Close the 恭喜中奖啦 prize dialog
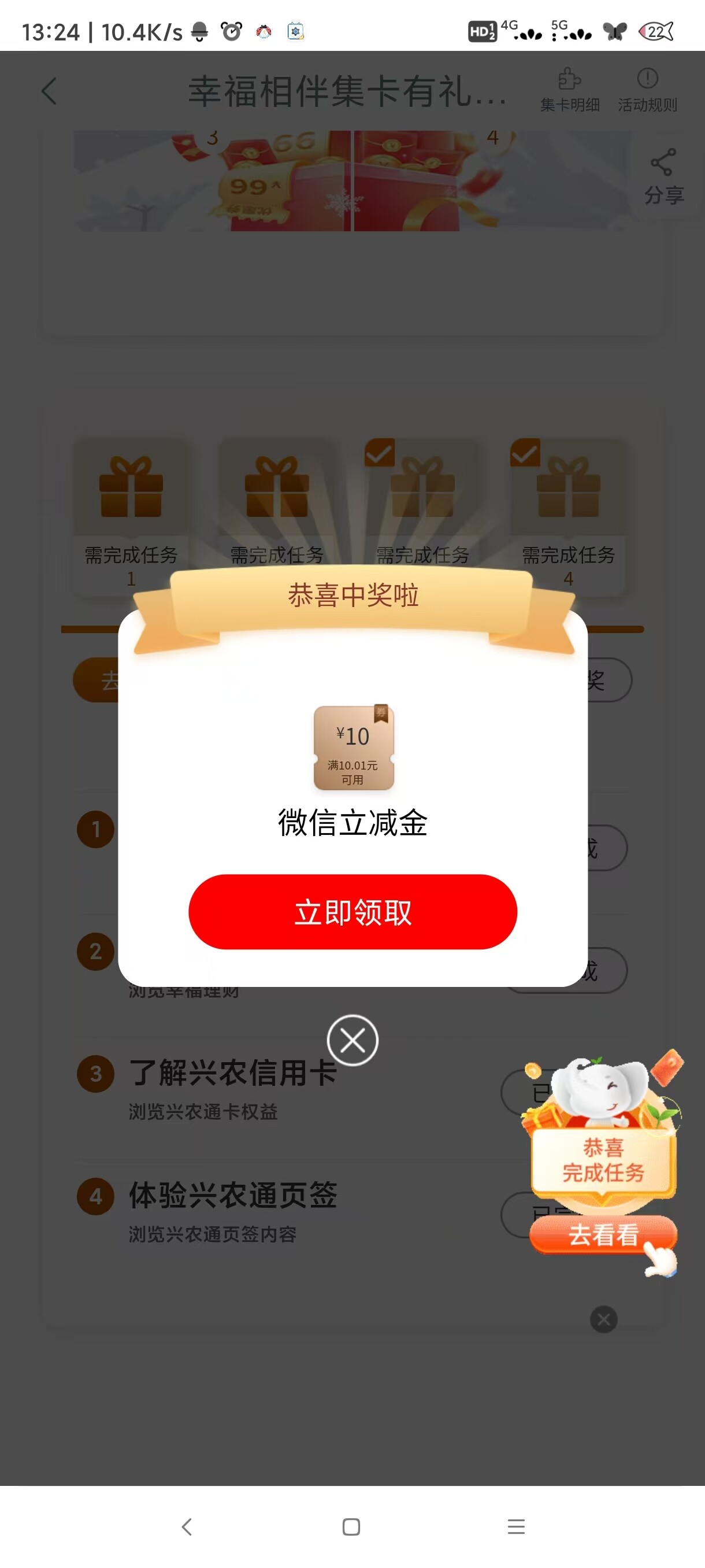 click(352, 1040)
